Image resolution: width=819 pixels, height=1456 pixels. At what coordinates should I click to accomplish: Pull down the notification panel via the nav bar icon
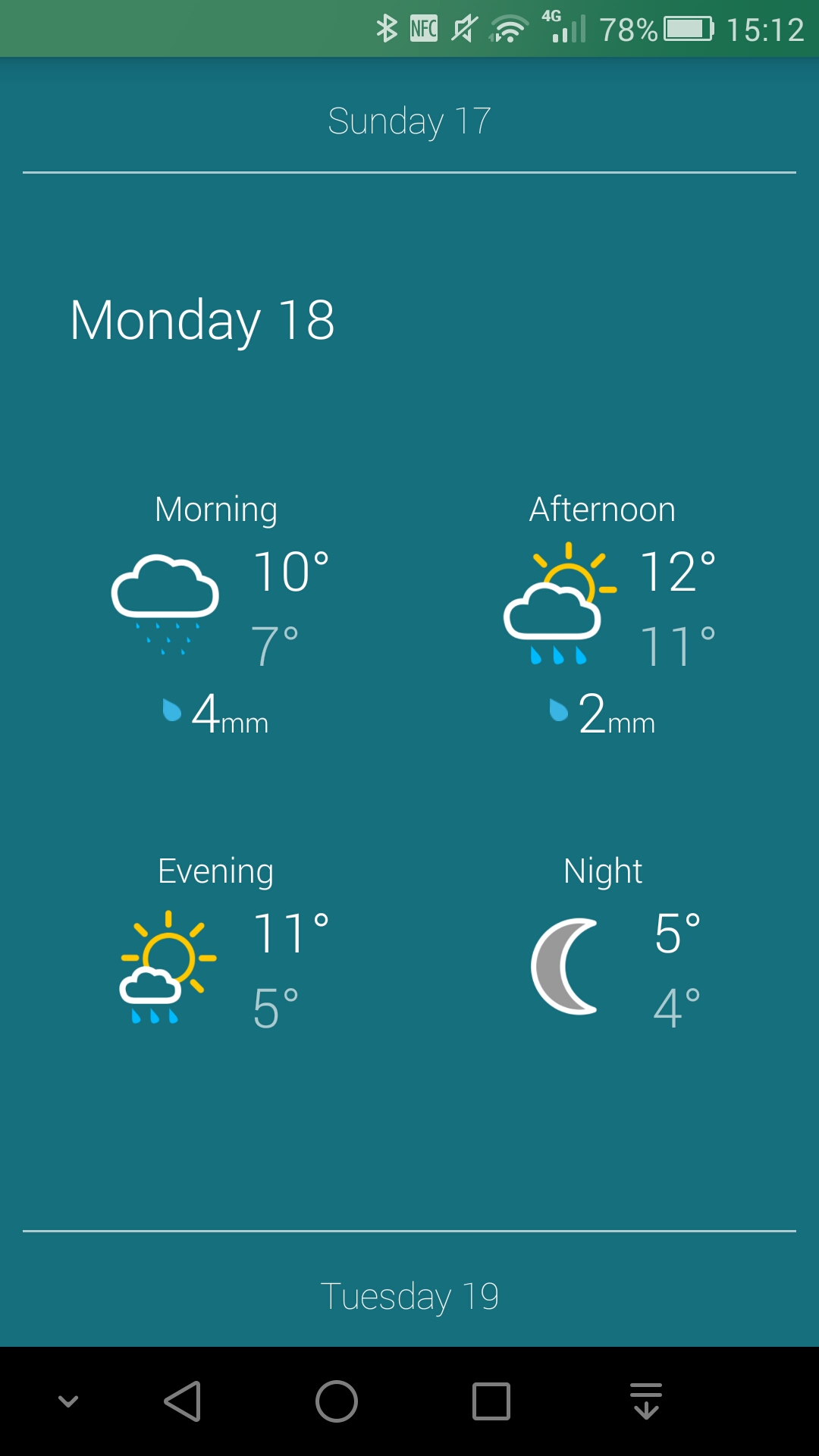click(646, 1401)
